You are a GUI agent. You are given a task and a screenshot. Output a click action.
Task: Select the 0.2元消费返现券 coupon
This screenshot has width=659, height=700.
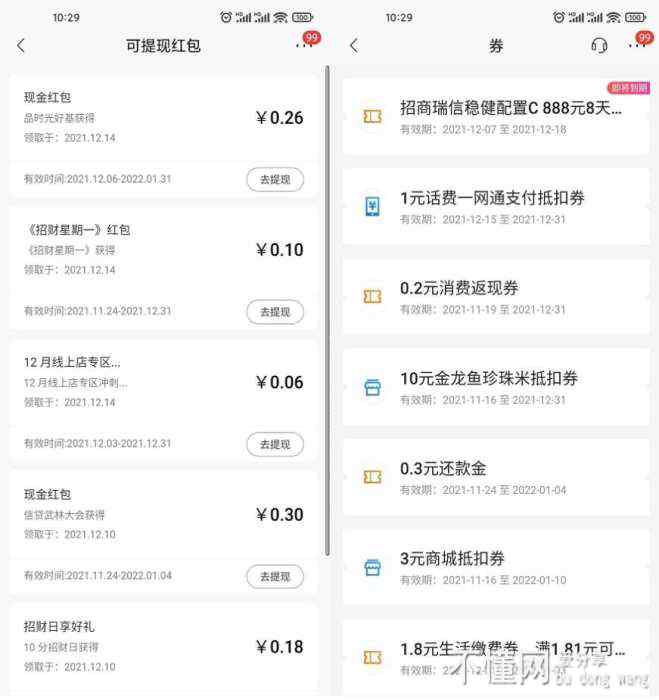pyautogui.click(x=496, y=297)
